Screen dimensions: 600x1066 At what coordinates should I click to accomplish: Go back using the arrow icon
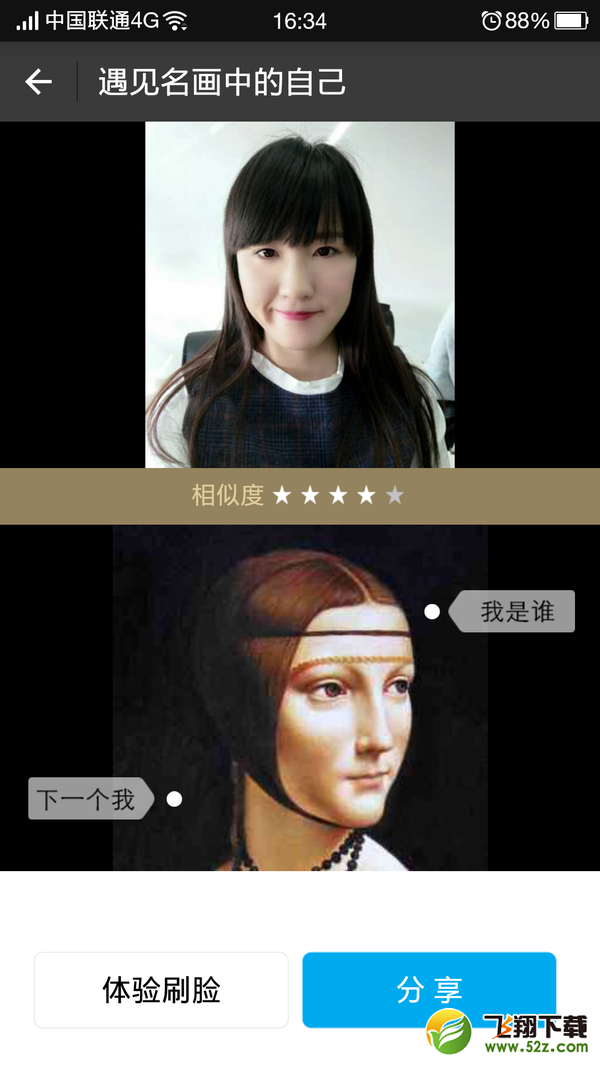pyautogui.click(x=38, y=82)
